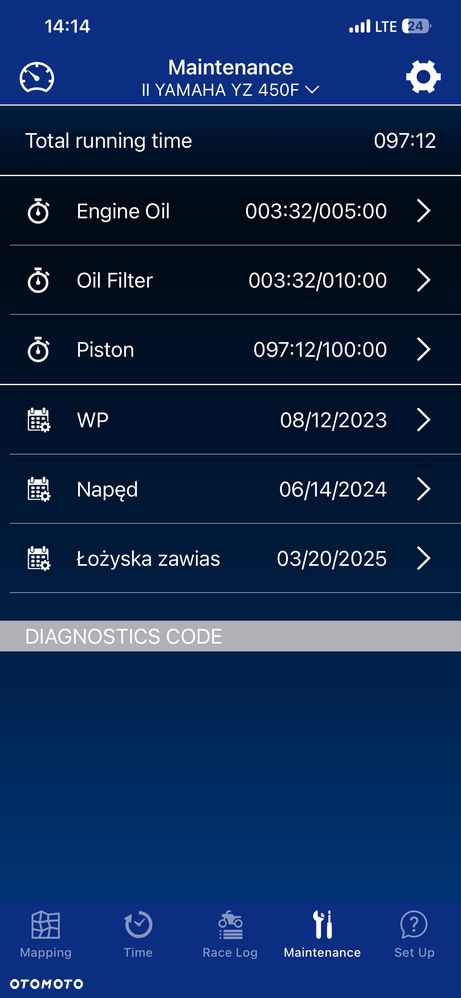
Task: View Piston maintenance details
Action: (230, 349)
